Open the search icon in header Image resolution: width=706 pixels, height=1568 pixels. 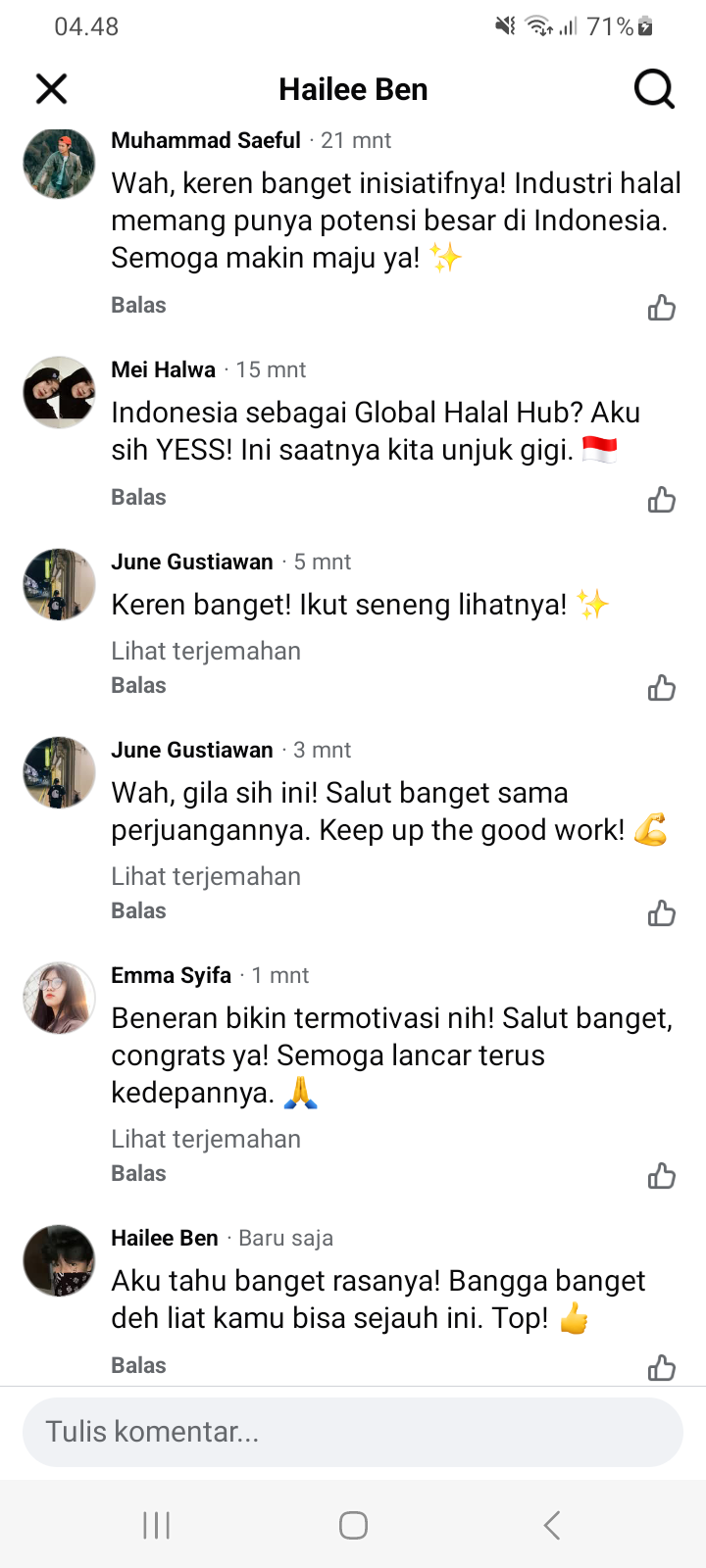pos(654,89)
